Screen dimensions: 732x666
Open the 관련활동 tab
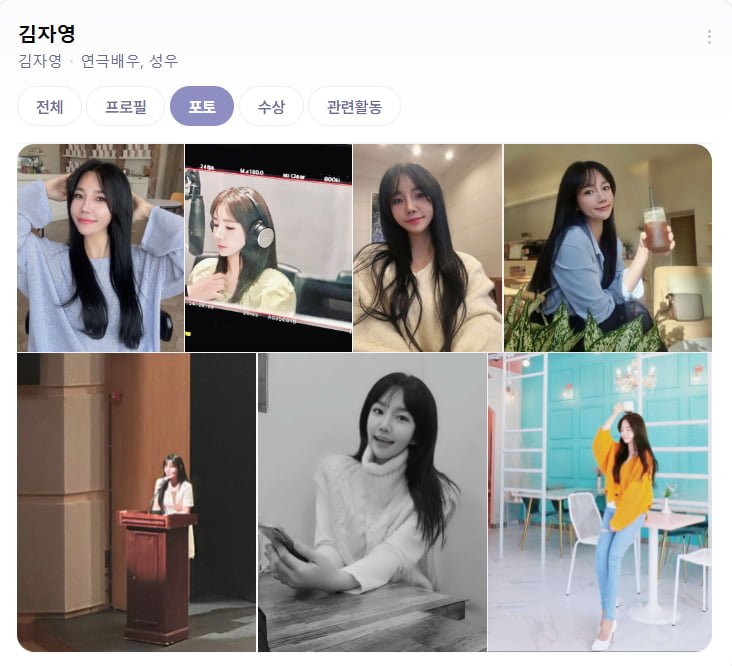(354, 107)
